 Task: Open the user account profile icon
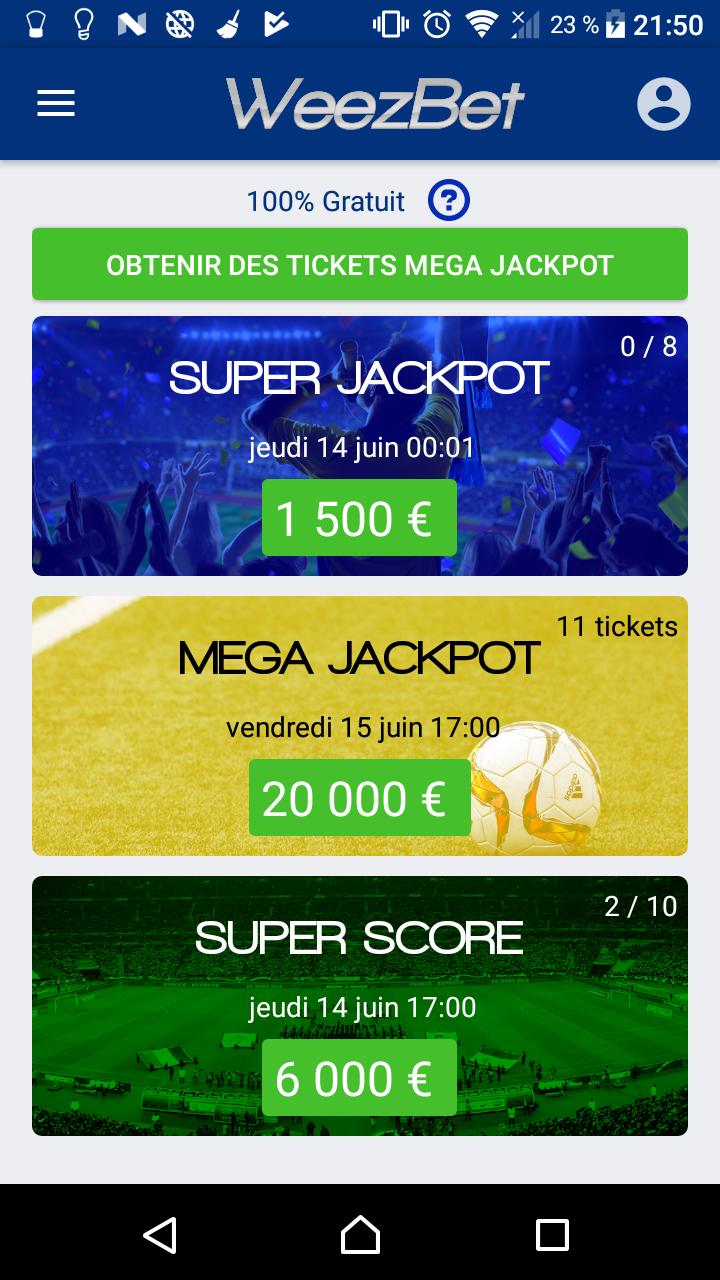(x=663, y=102)
